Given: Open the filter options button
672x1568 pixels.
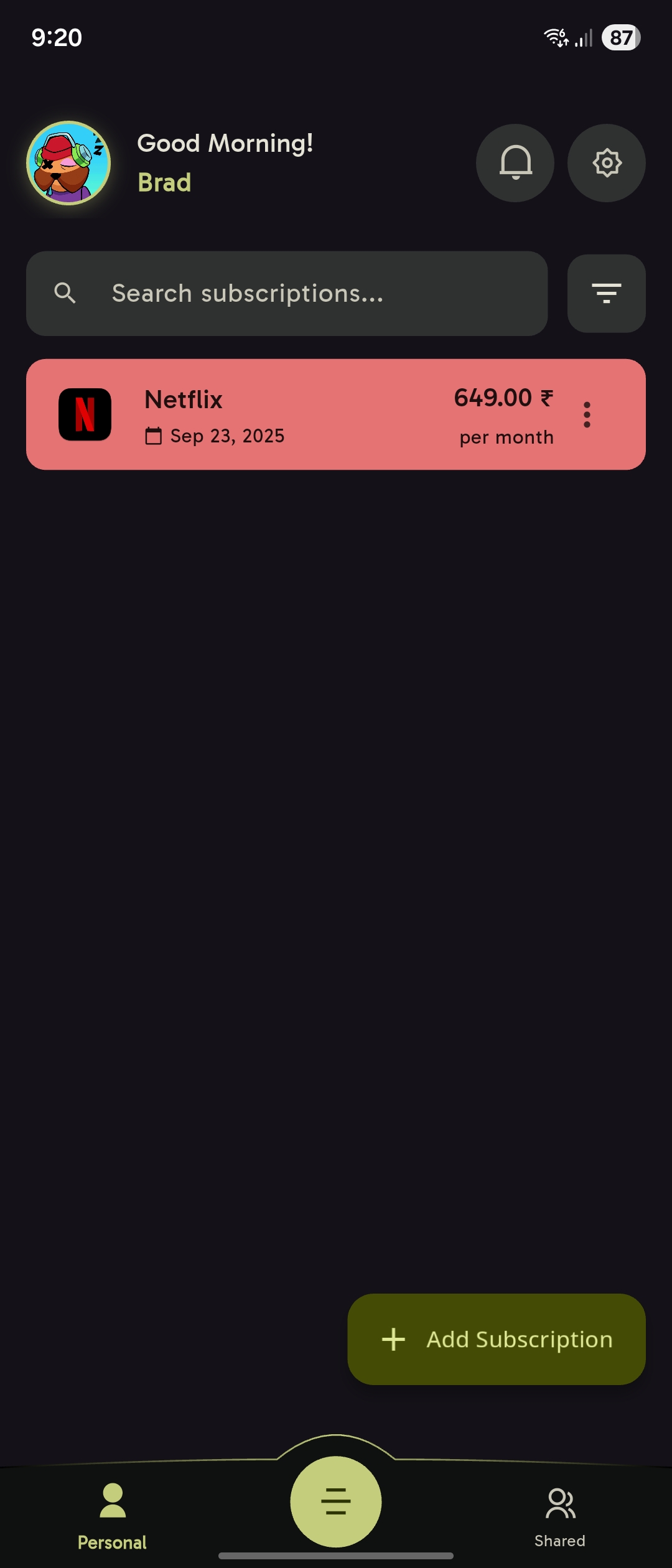Looking at the screenshot, I should pos(607,294).
